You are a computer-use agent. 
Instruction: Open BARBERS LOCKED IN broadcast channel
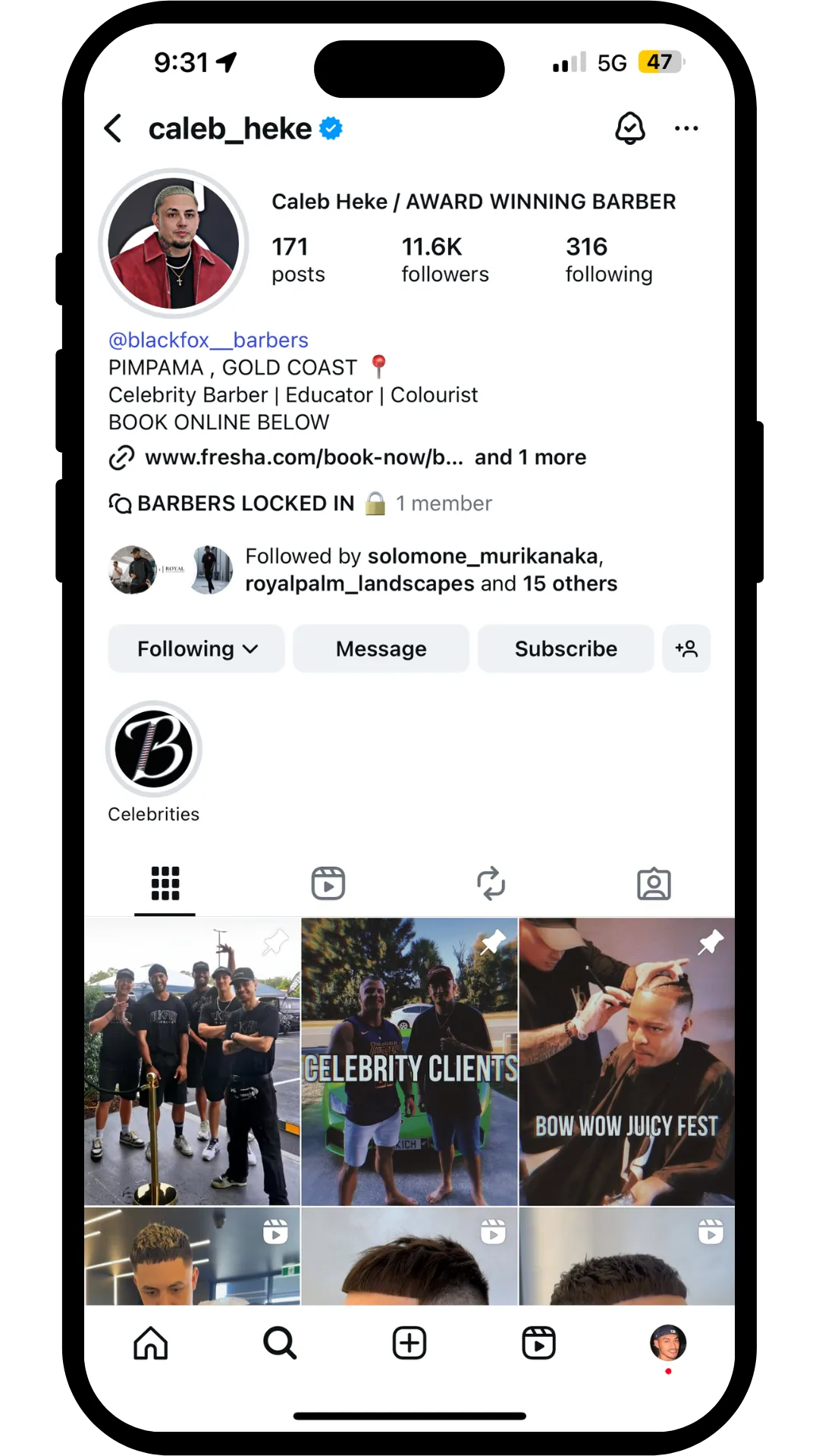pyautogui.click(x=246, y=504)
